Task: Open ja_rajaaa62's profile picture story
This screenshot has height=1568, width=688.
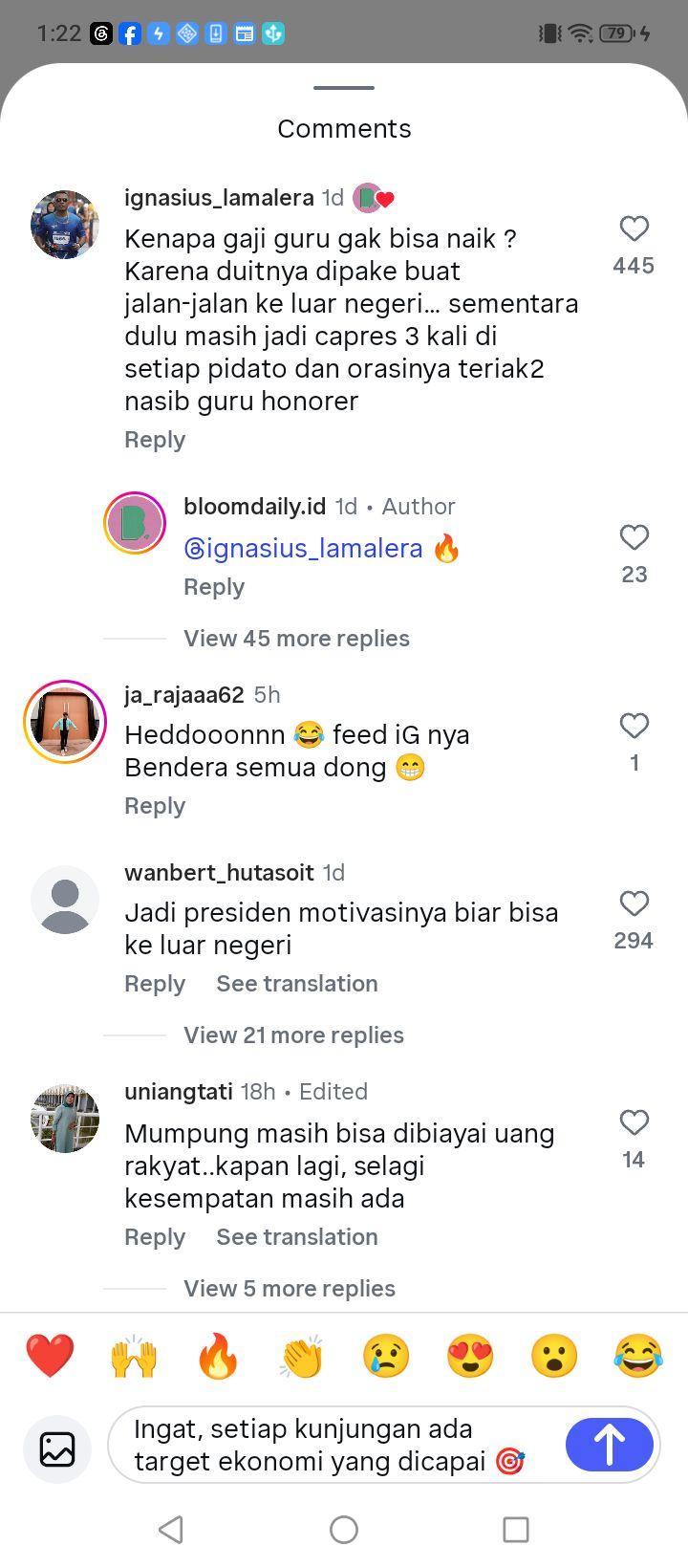Action: 65,722
